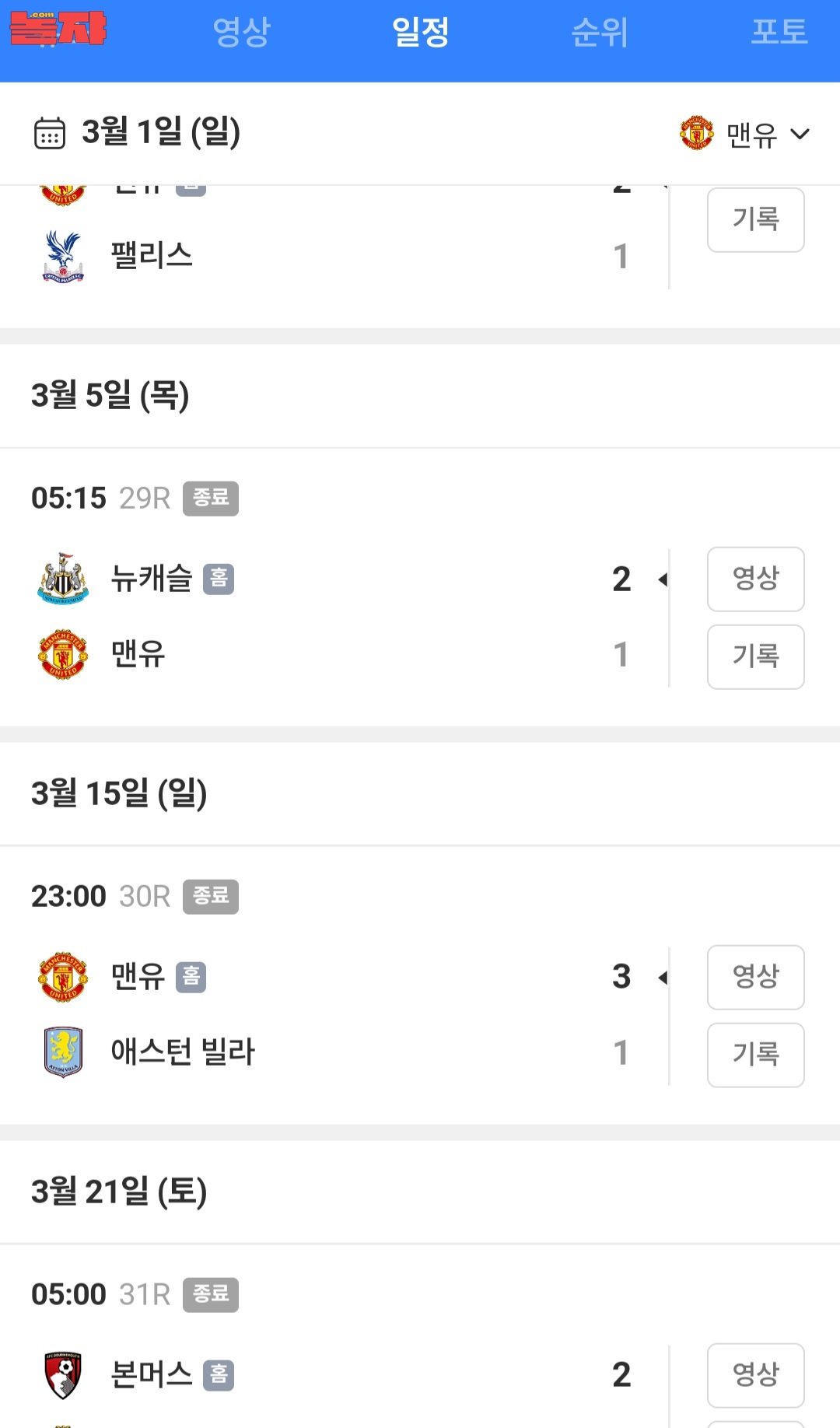Watch 영상 for the 본머스 match
The width and height of the screenshot is (840, 1428).
pos(755,1375)
